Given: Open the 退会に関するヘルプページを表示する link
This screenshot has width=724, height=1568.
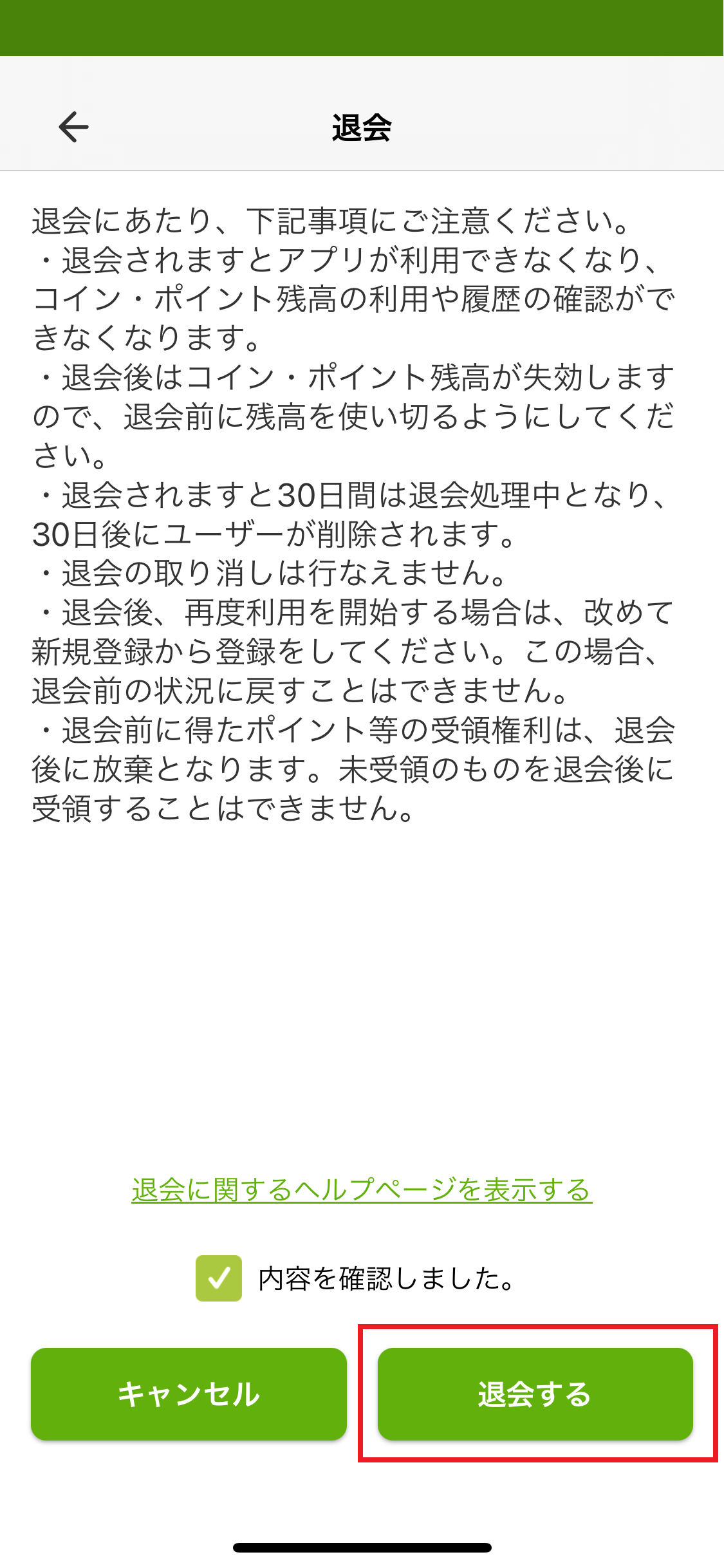Looking at the screenshot, I should coord(362,1190).
